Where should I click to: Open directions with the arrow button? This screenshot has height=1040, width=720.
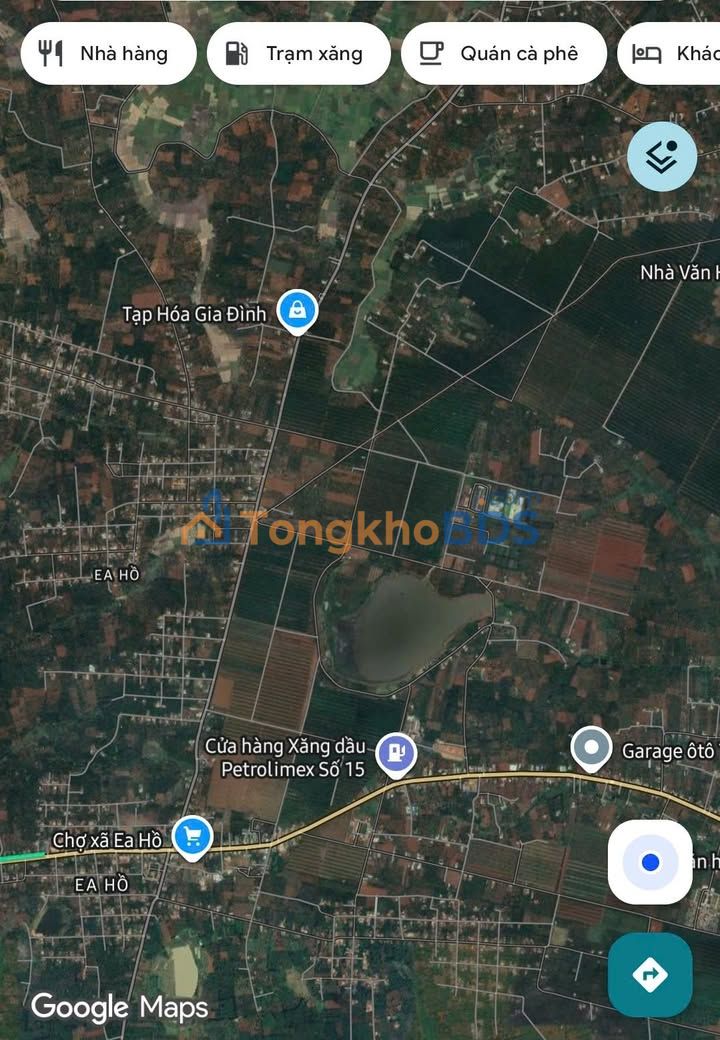point(650,974)
